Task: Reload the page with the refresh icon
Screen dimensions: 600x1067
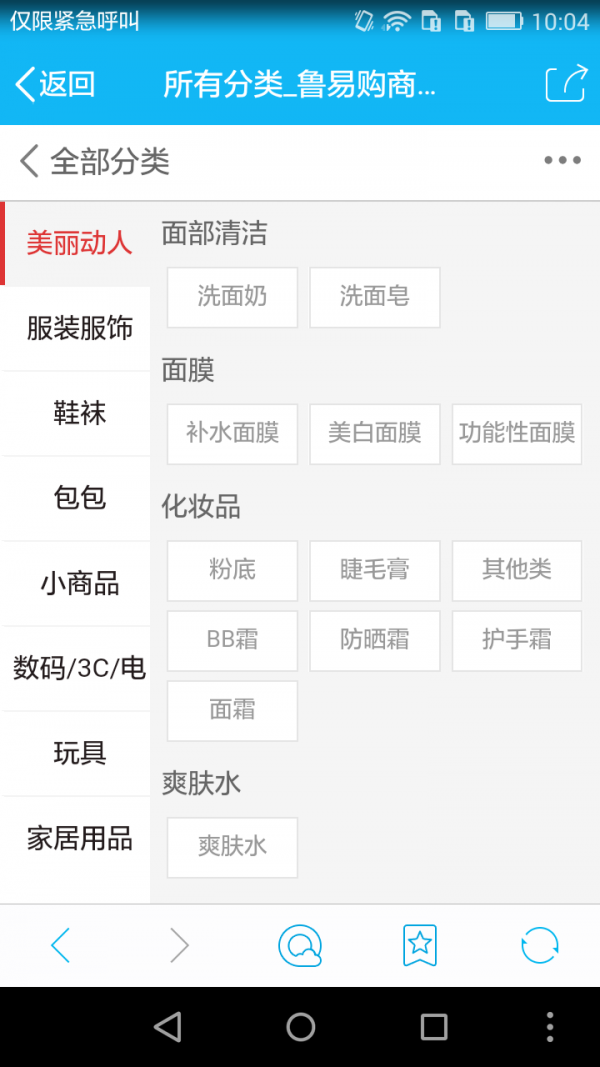Action: [539, 945]
